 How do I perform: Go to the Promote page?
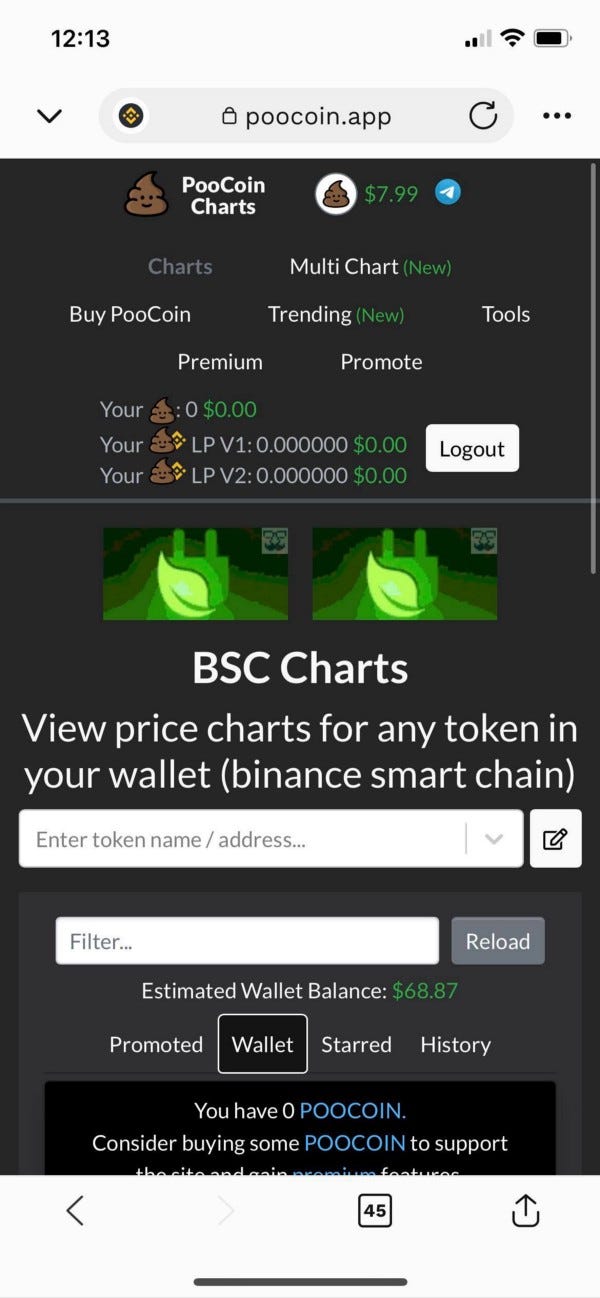coord(381,362)
